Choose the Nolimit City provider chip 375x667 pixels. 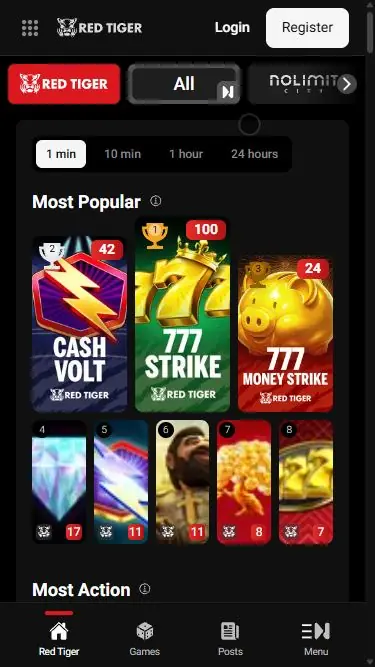[x=302, y=84]
